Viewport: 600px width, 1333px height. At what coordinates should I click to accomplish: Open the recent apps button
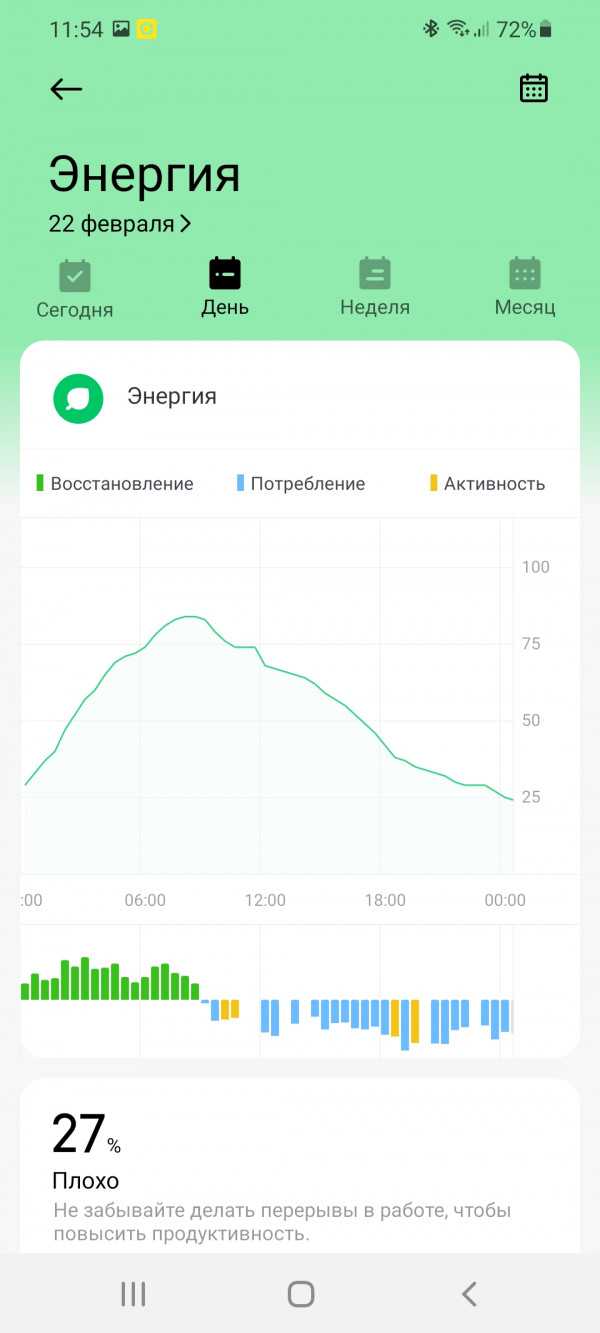tap(133, 1294)
